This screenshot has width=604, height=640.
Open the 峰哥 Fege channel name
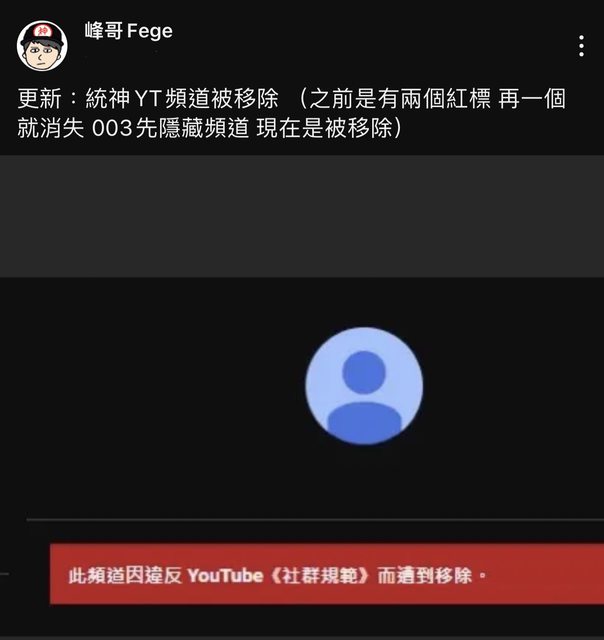coord(128,32)
